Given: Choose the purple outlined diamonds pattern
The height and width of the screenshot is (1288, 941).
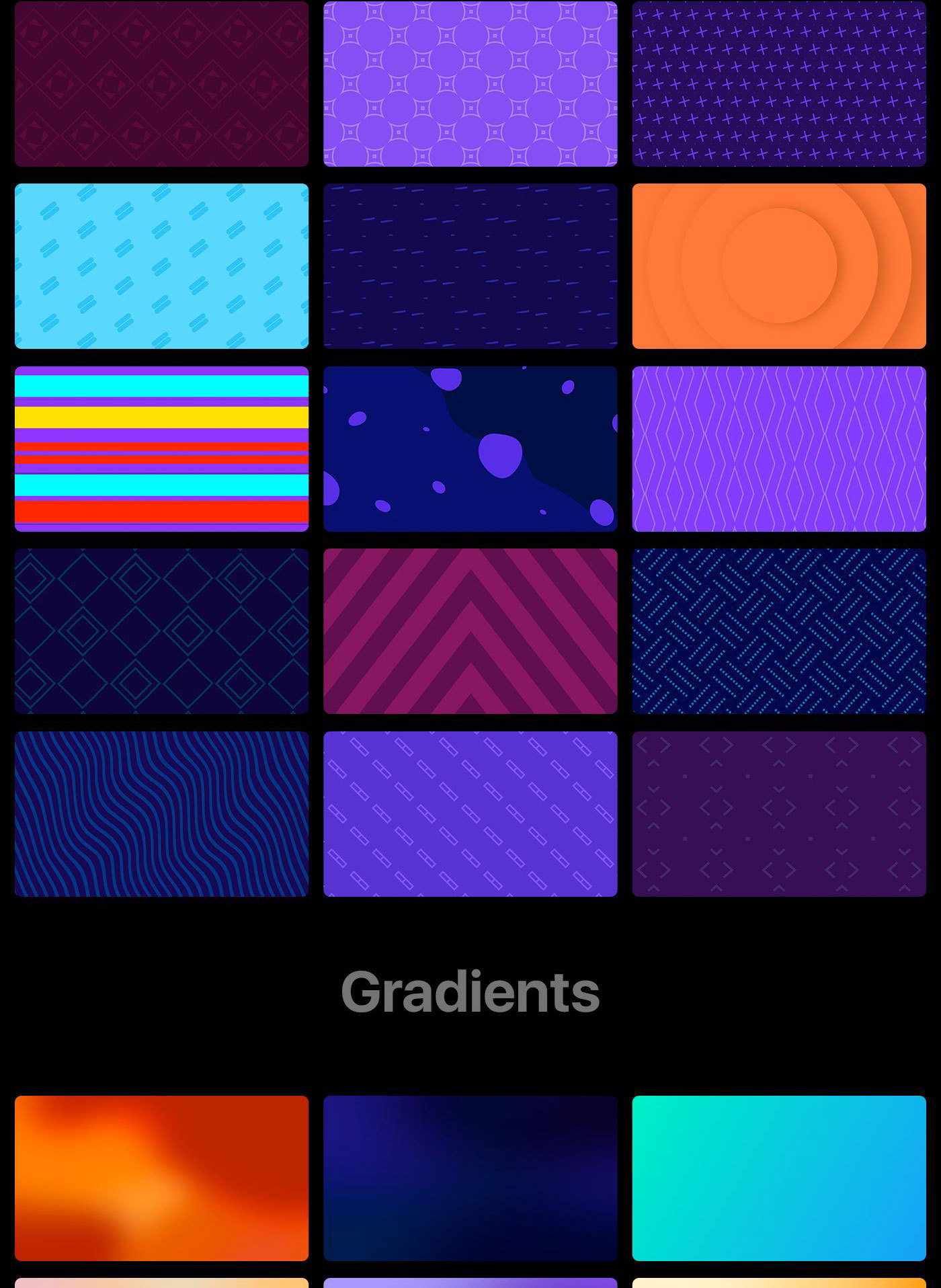Looking at the screenshot, I should point(779,448).
